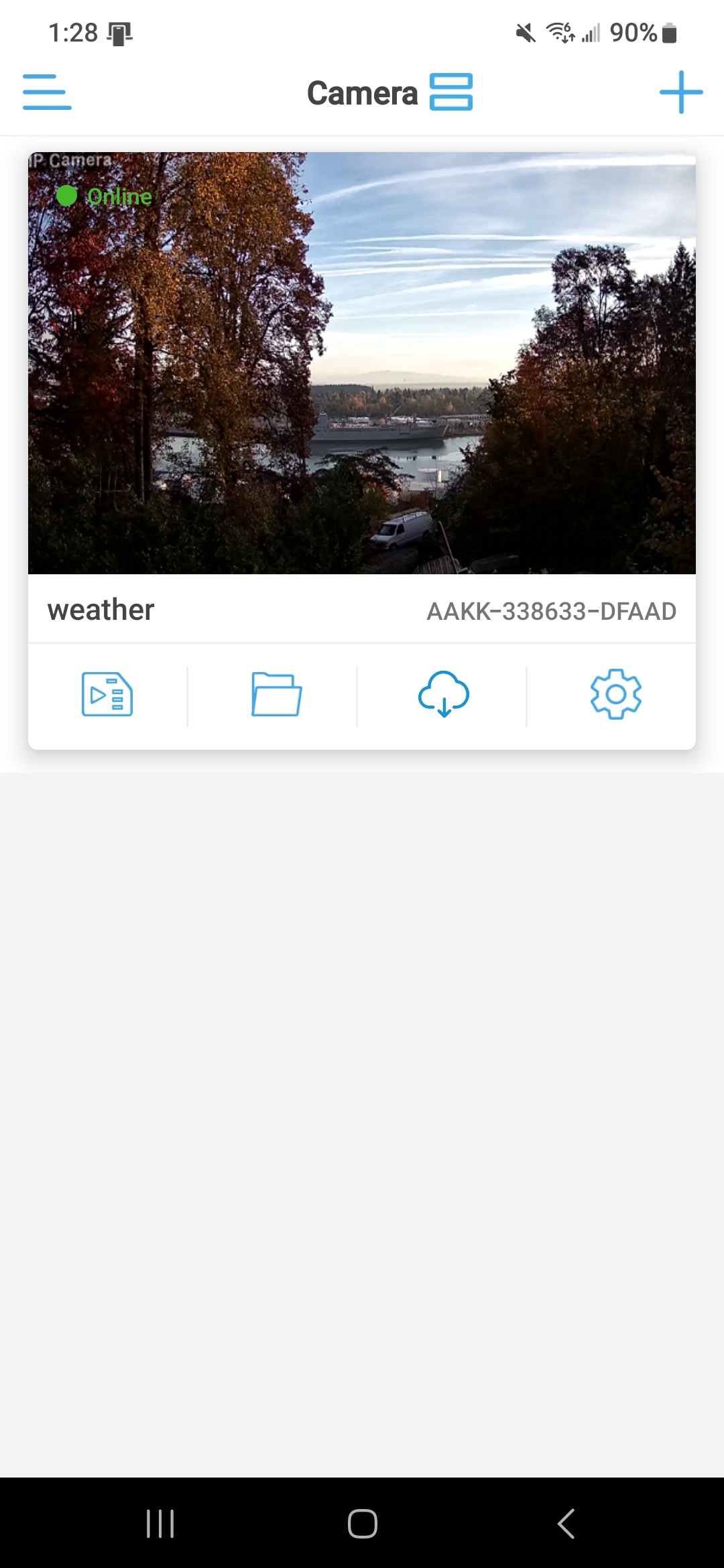Toggle the camera view layout next to the title
724x1568 pixels.
pos(451,92)
